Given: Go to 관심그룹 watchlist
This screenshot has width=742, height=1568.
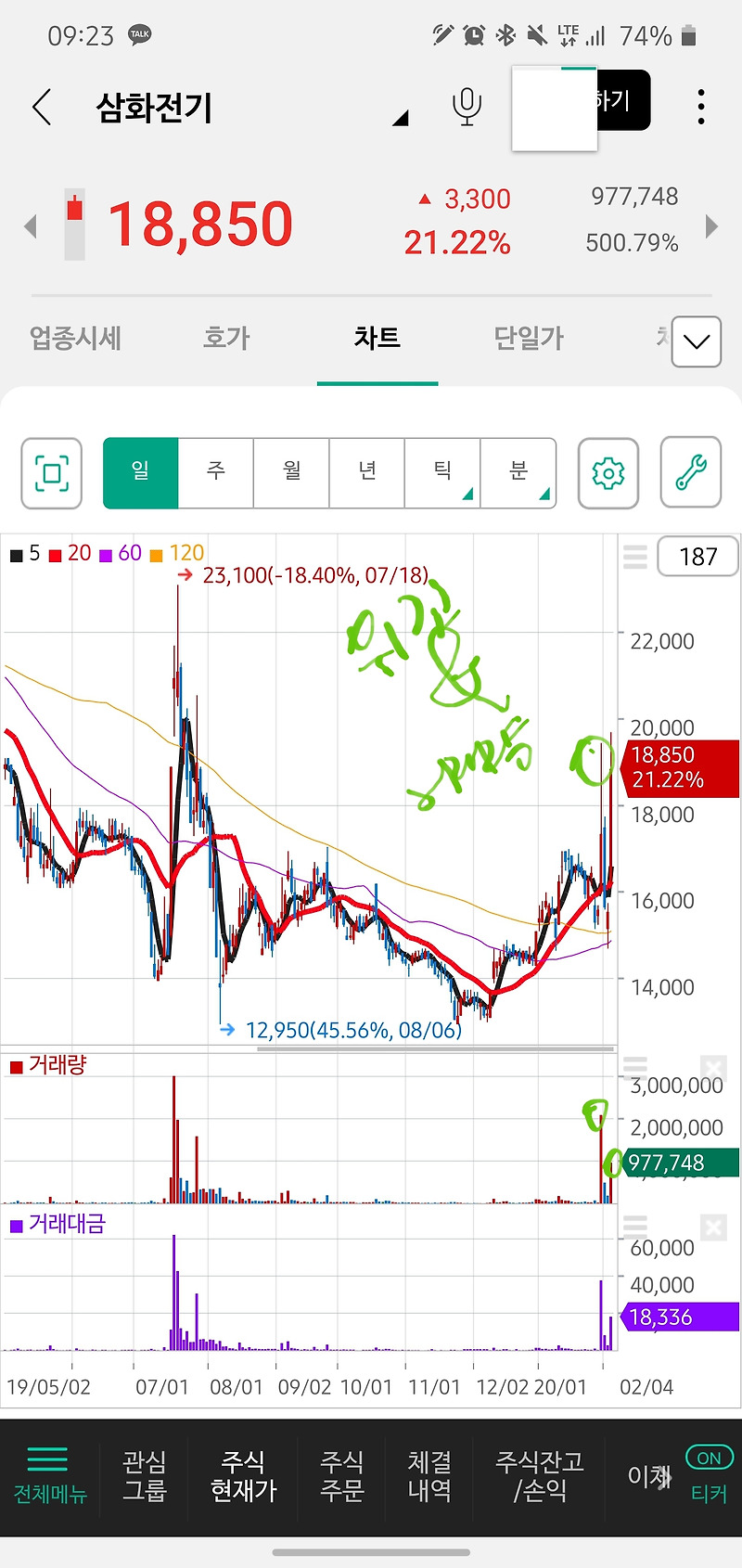Looking at the screenshot, I should click(145, 1476).
